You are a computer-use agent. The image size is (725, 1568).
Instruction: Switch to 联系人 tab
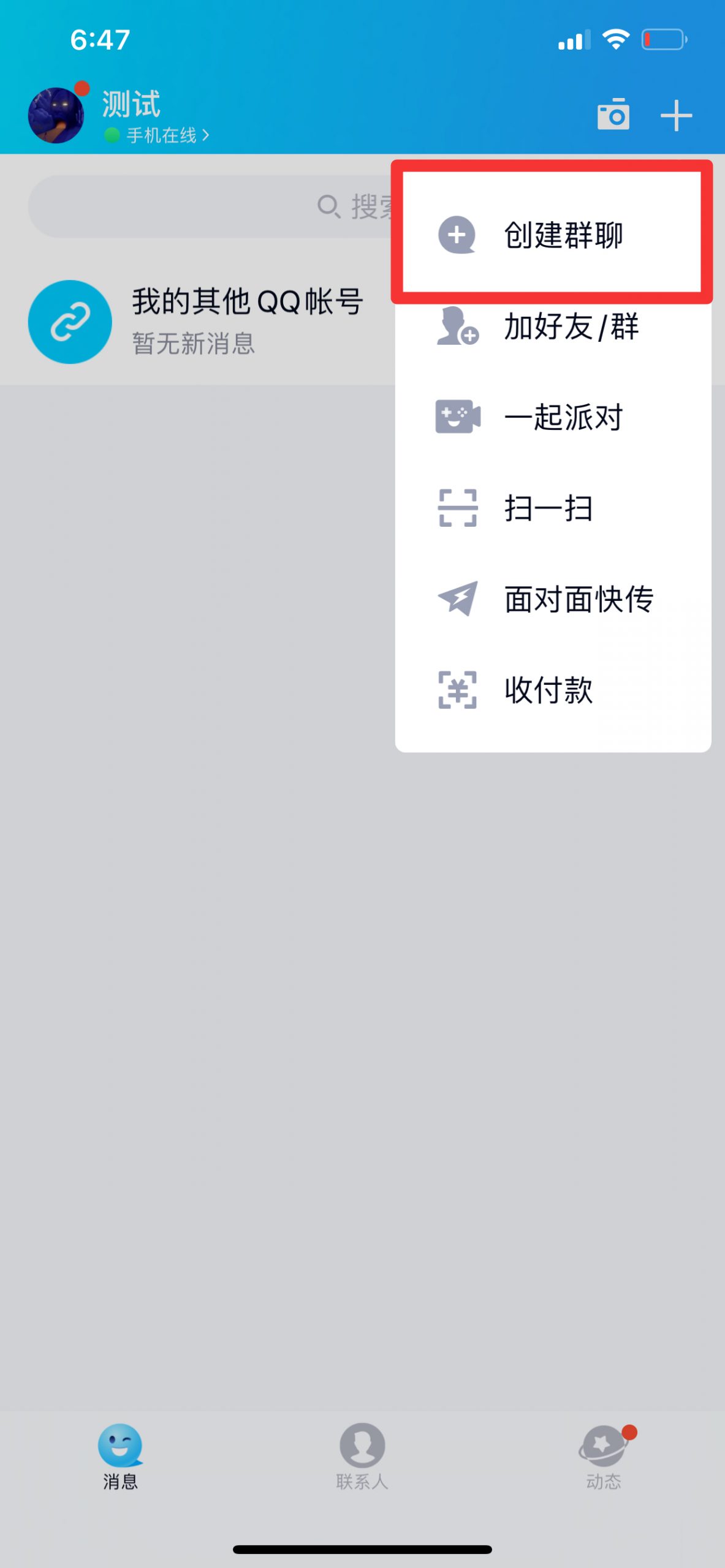pos(362,1457)
